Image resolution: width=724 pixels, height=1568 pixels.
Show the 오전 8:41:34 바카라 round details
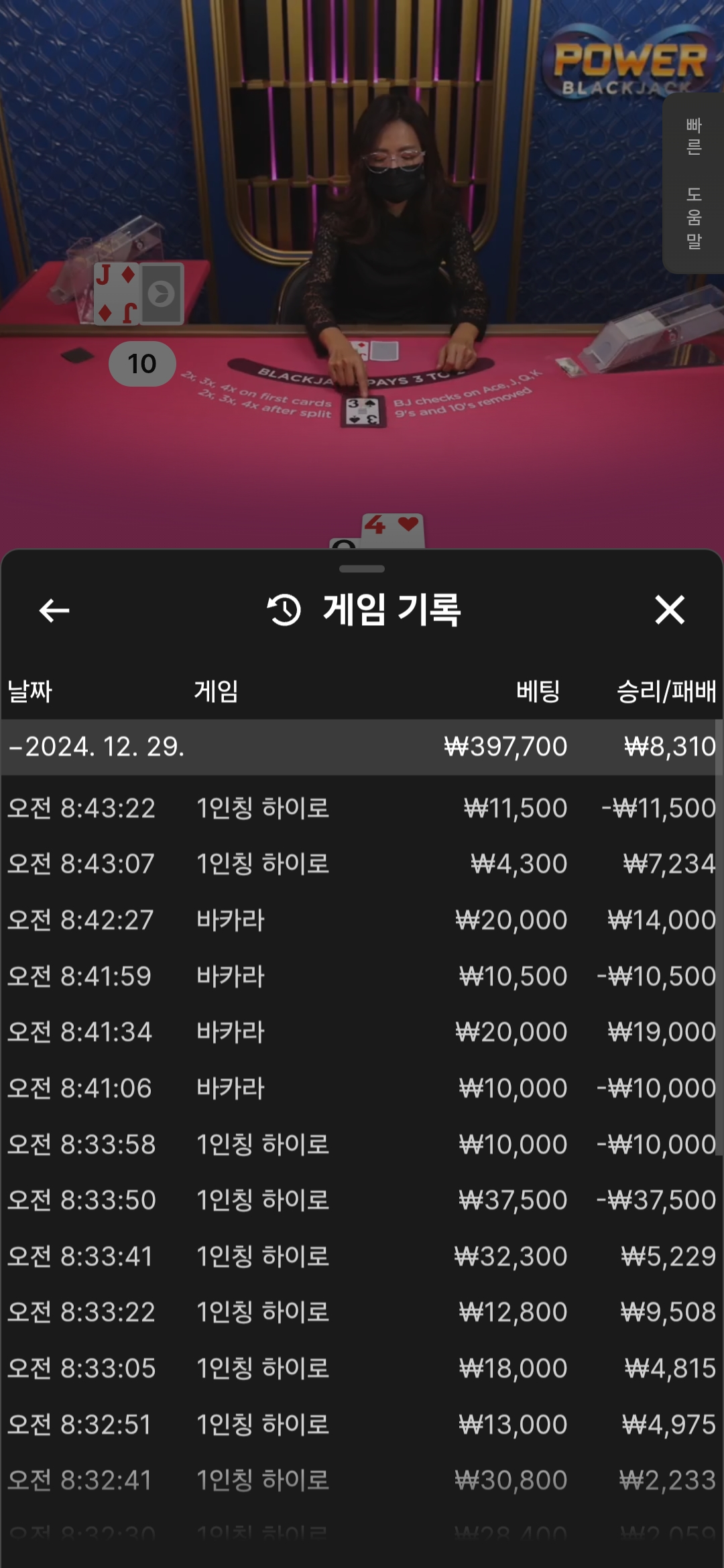tap(362, 1032)
